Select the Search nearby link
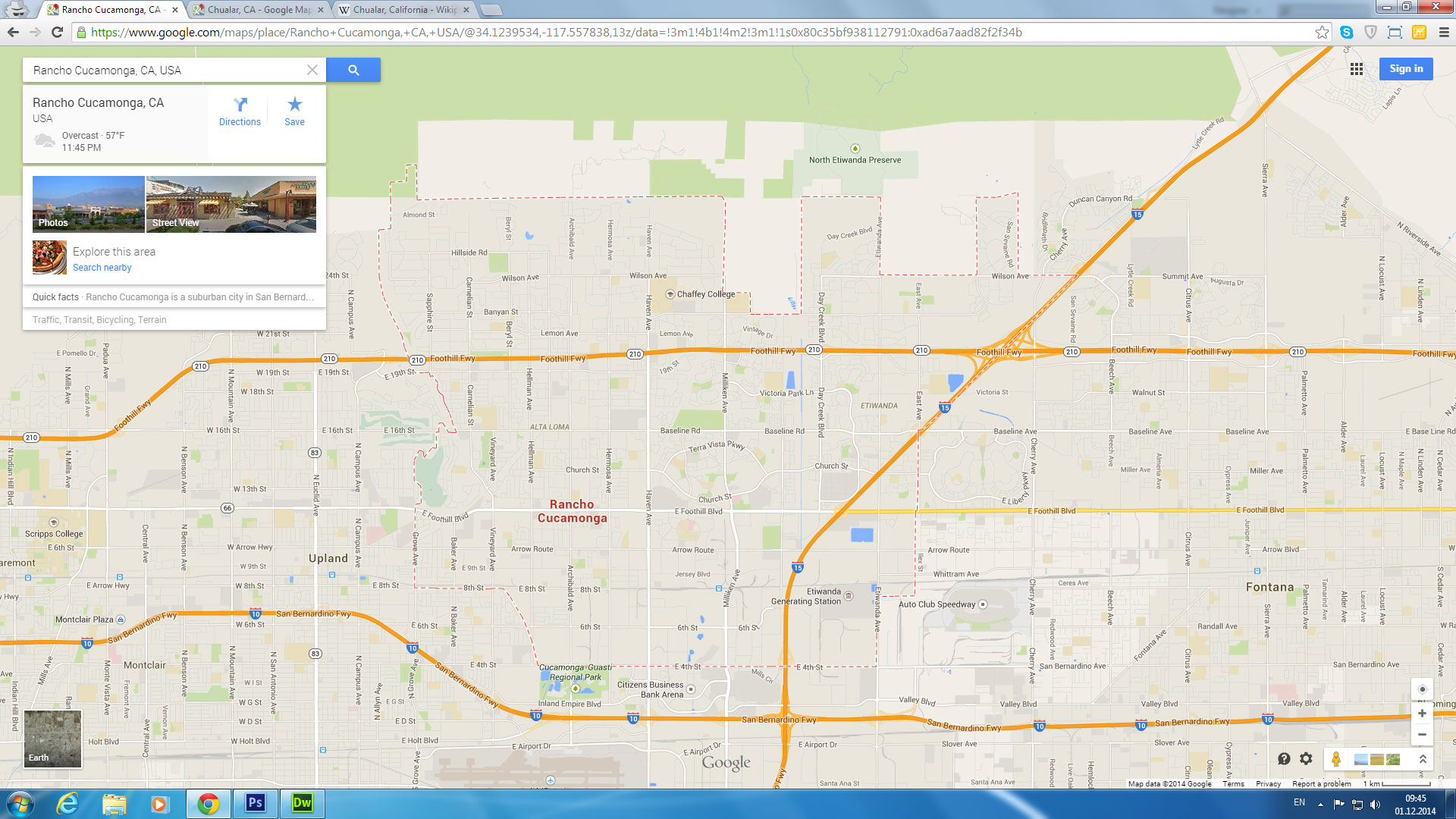Image resolution: width=1456 pixels, height=819 pixels. pos(102,268)
